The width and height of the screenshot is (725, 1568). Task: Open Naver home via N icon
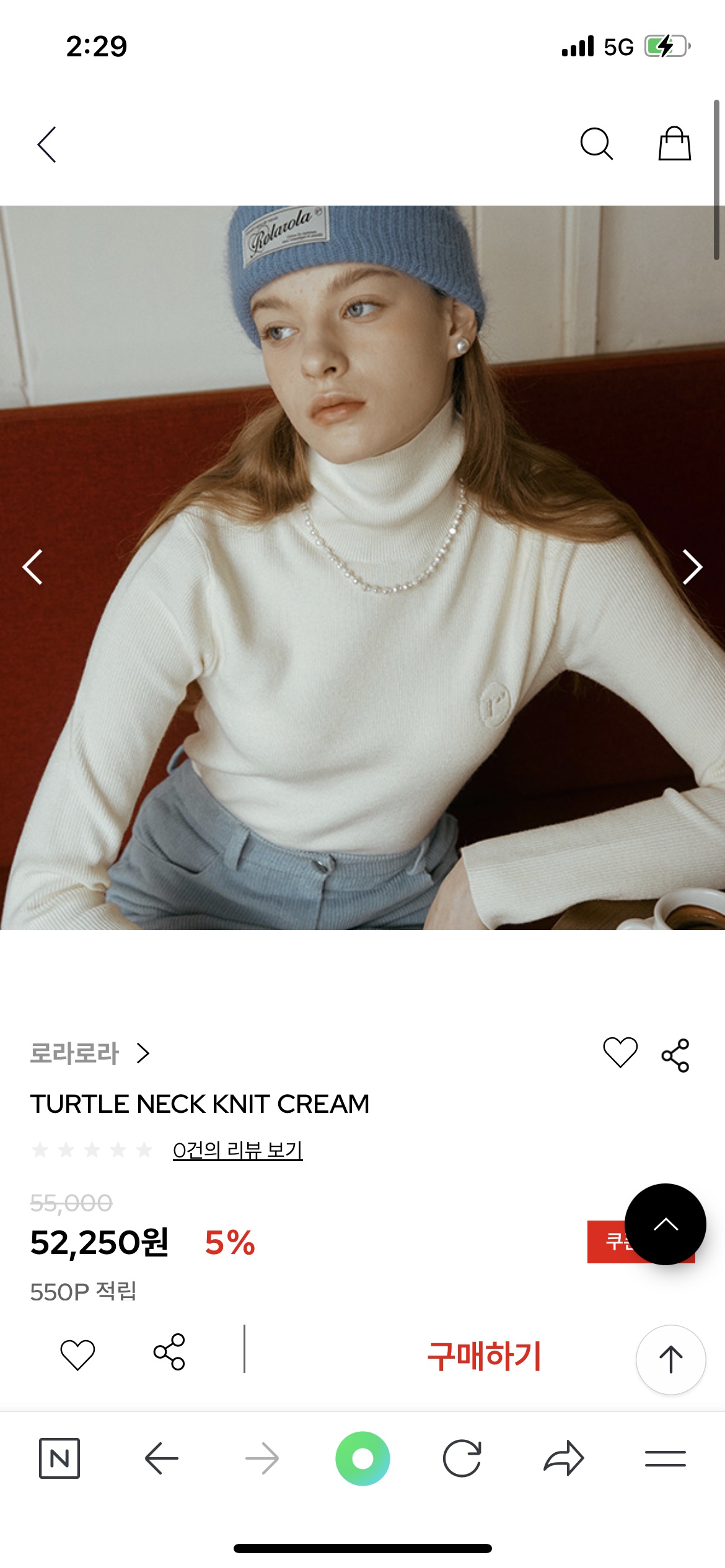tap(59, 1458)
